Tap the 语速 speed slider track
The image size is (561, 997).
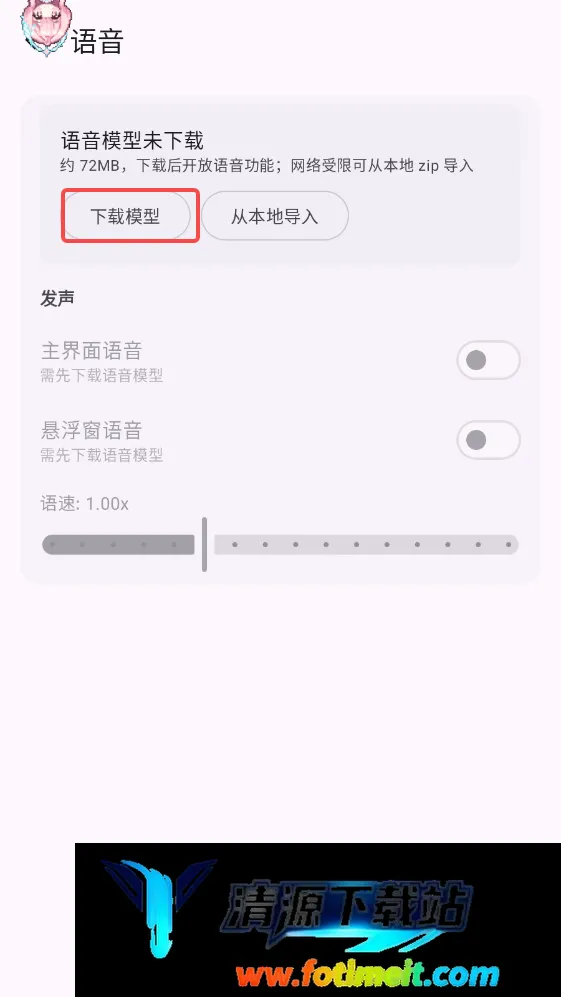click(x=280, y=545)
